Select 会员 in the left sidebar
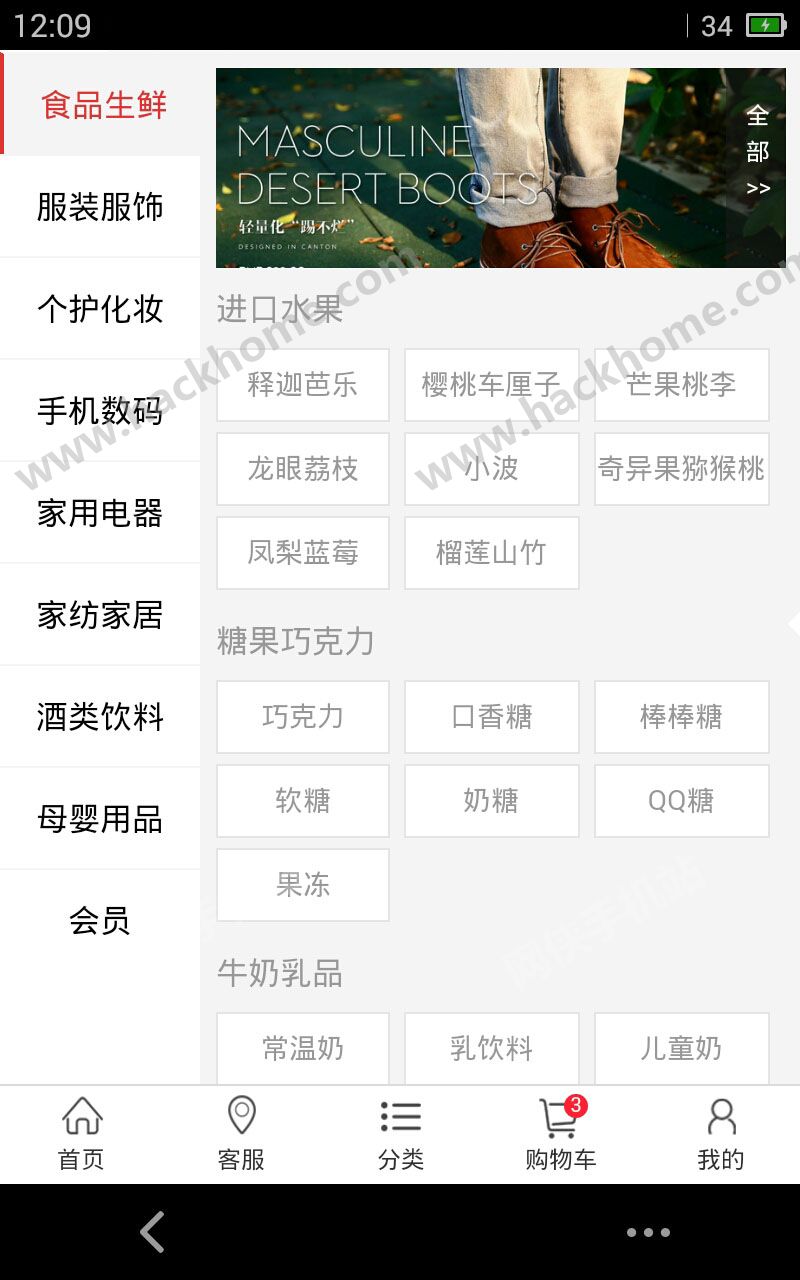Image resolution: width=800 pixels, height=1280 pixels. tap(100, 922)
